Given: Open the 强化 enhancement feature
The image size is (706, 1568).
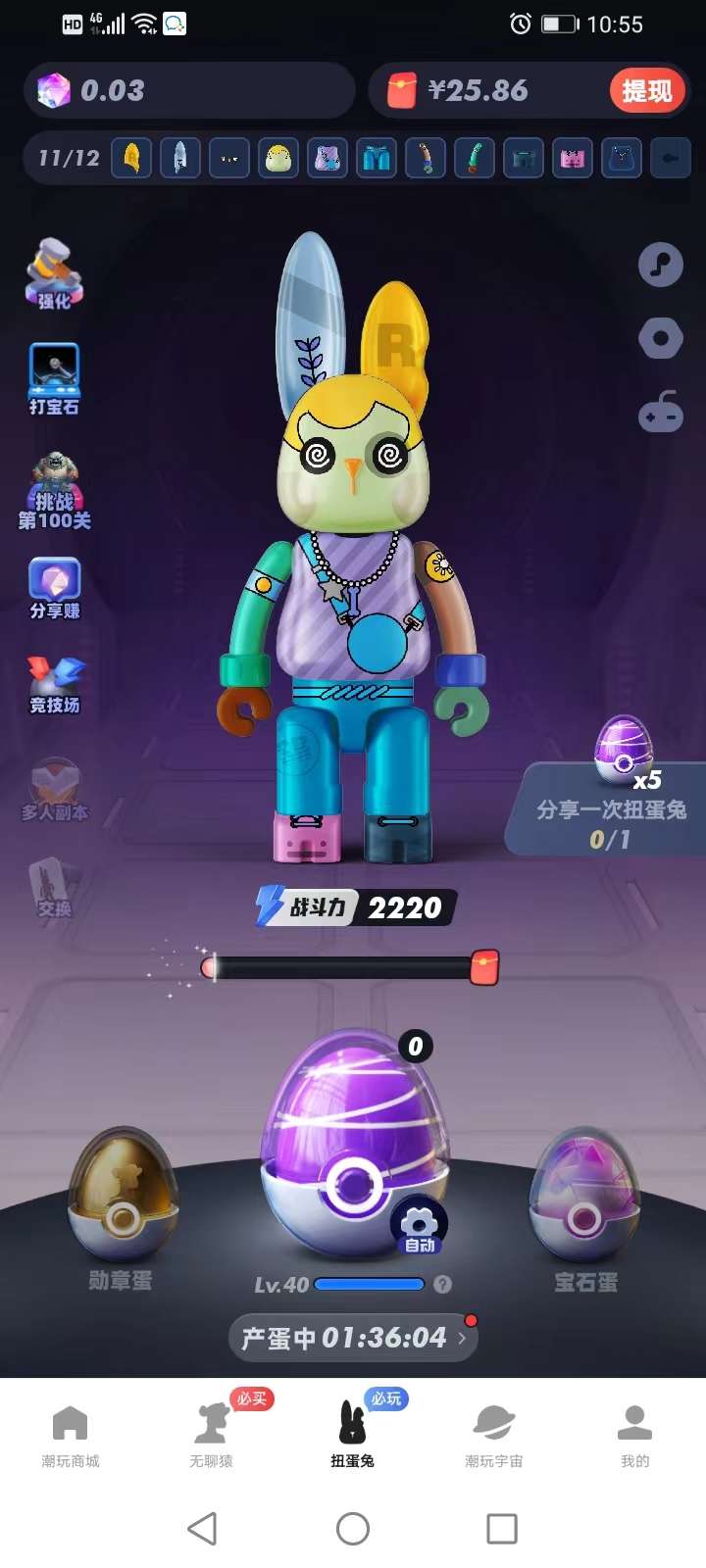Looking at the screenshot, I should [x=54, y=274].
